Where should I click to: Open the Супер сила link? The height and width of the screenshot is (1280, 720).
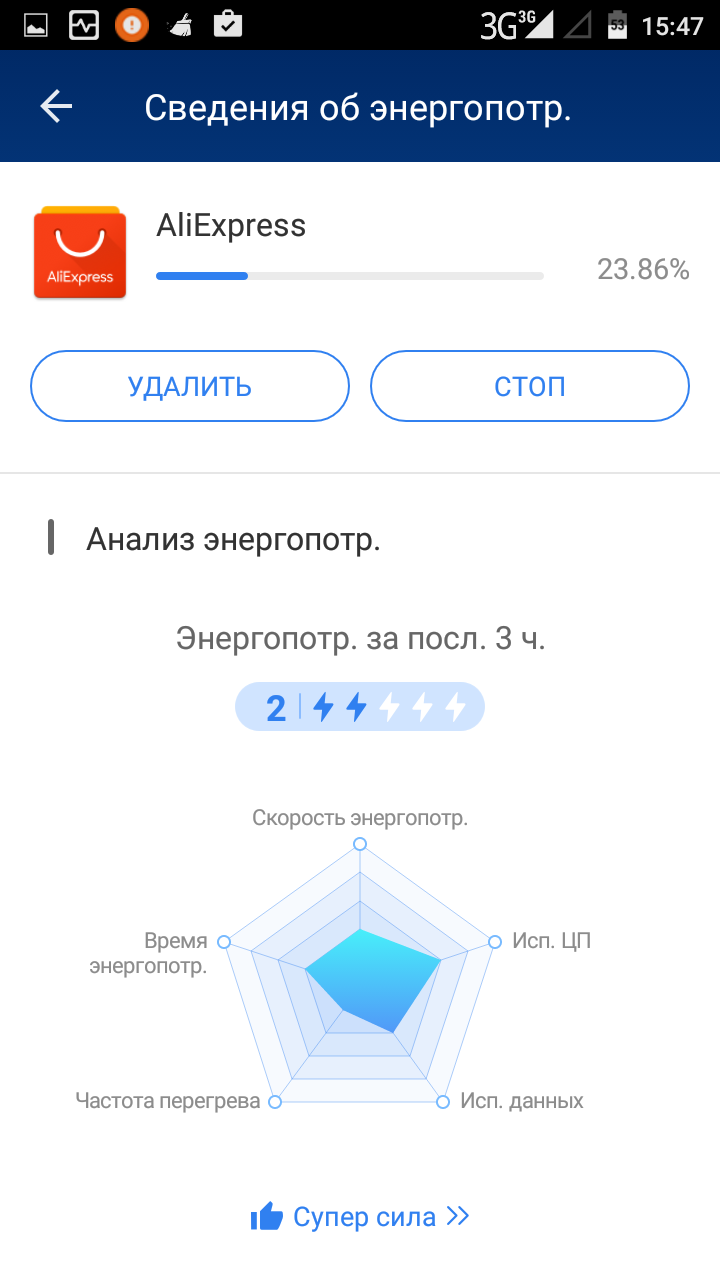click(360, 1217)
